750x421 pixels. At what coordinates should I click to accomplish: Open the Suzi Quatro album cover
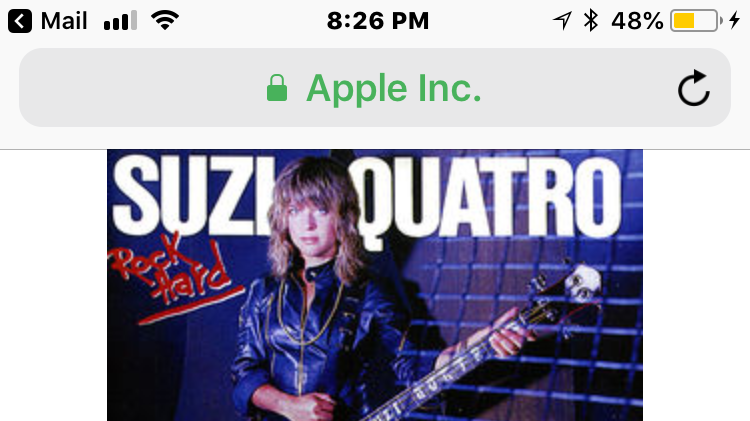(375, 285)
